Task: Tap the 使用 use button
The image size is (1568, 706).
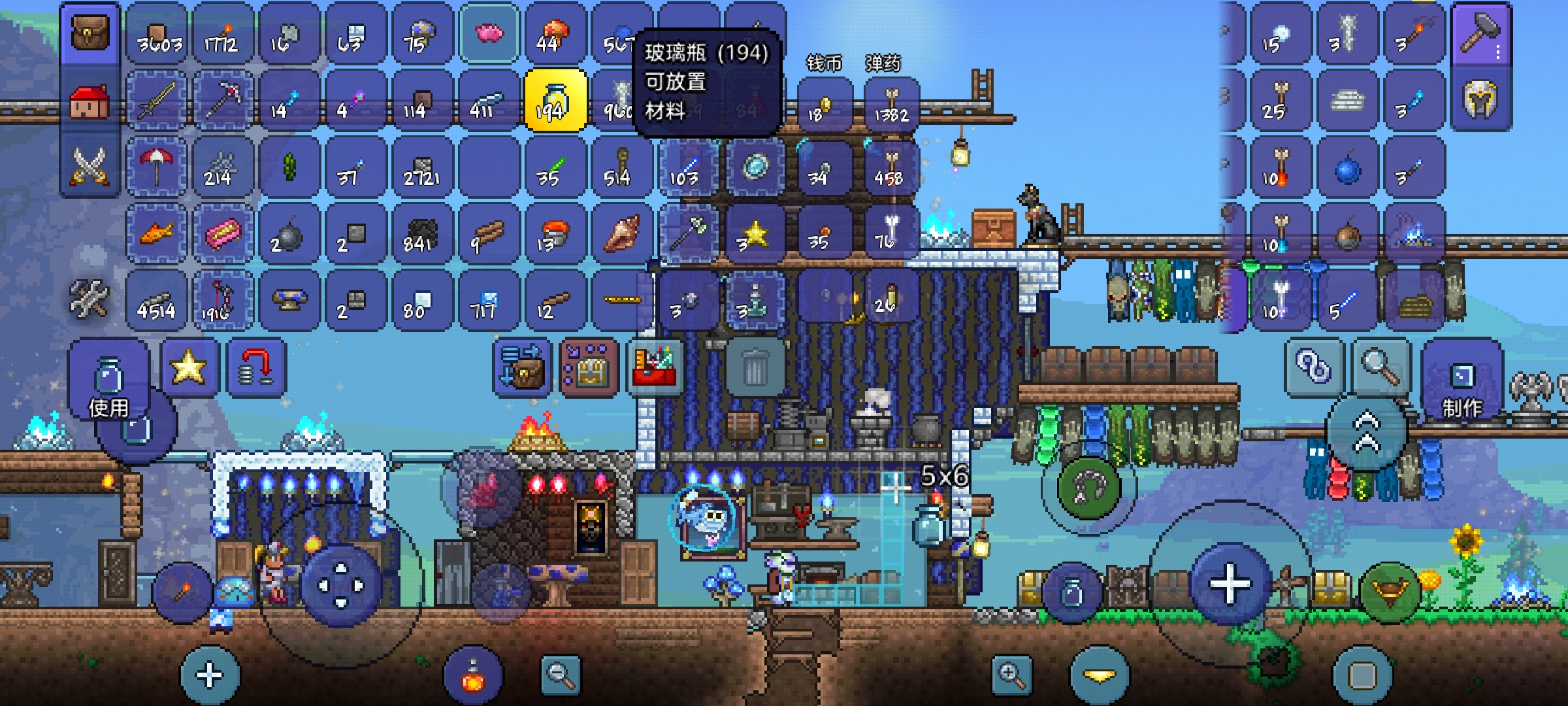Action: tap(108, 380)
